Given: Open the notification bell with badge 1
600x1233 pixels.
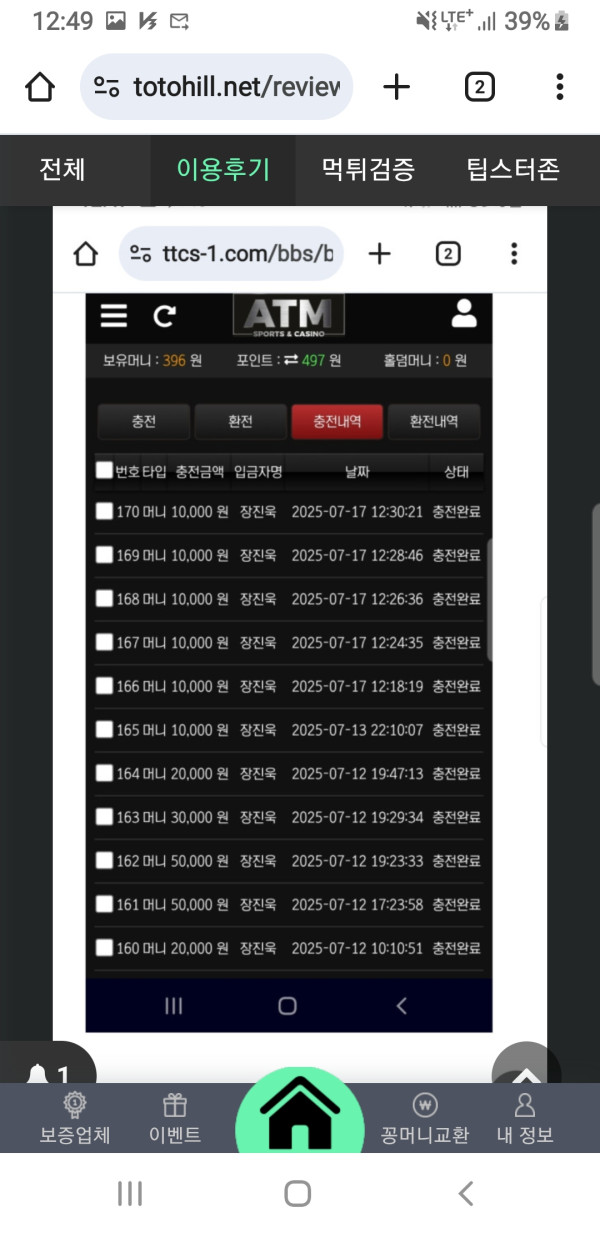Looking at the screenshot, I should point(45,1072).
